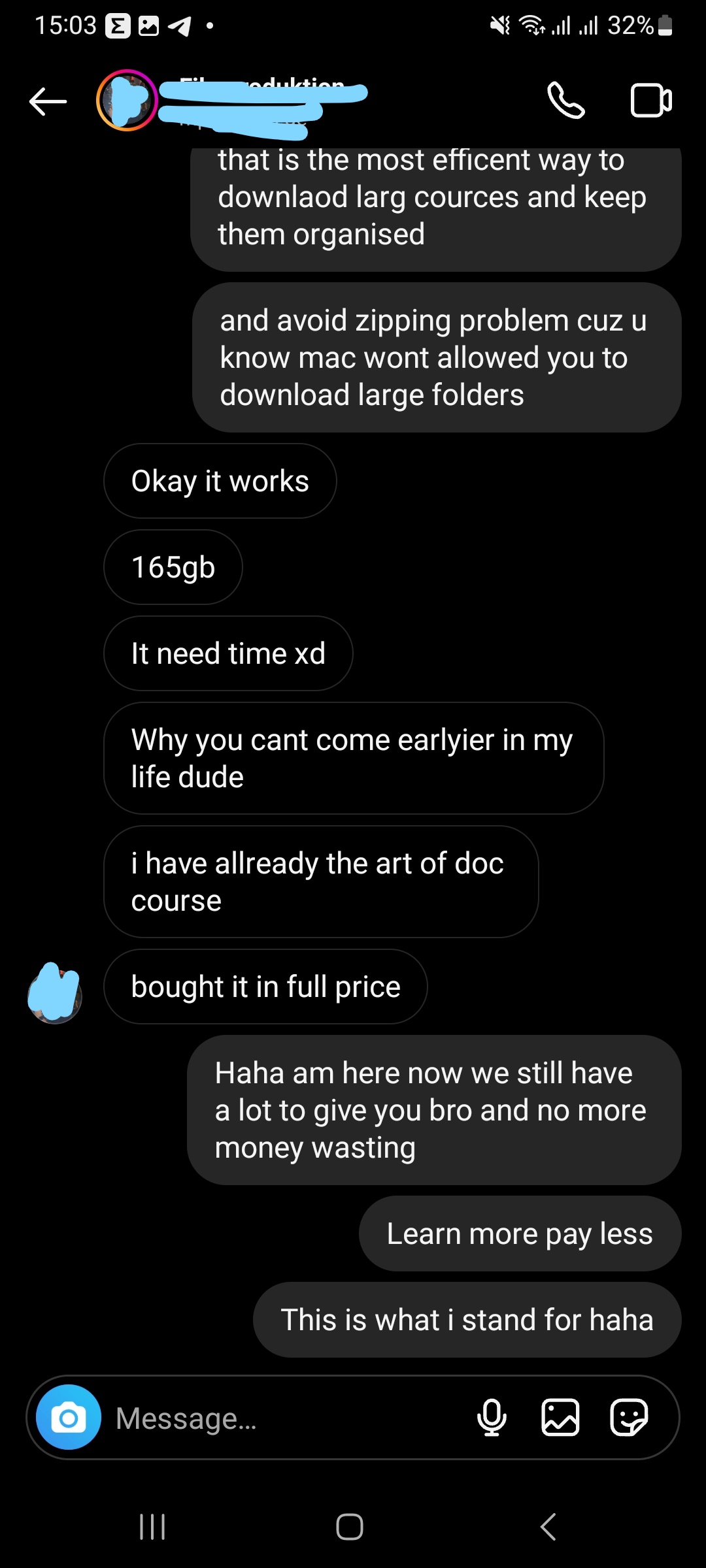Screen dimensions: 706x1568
Task: Start a video call
Action: pyautogui.click(x=650, y=101)
